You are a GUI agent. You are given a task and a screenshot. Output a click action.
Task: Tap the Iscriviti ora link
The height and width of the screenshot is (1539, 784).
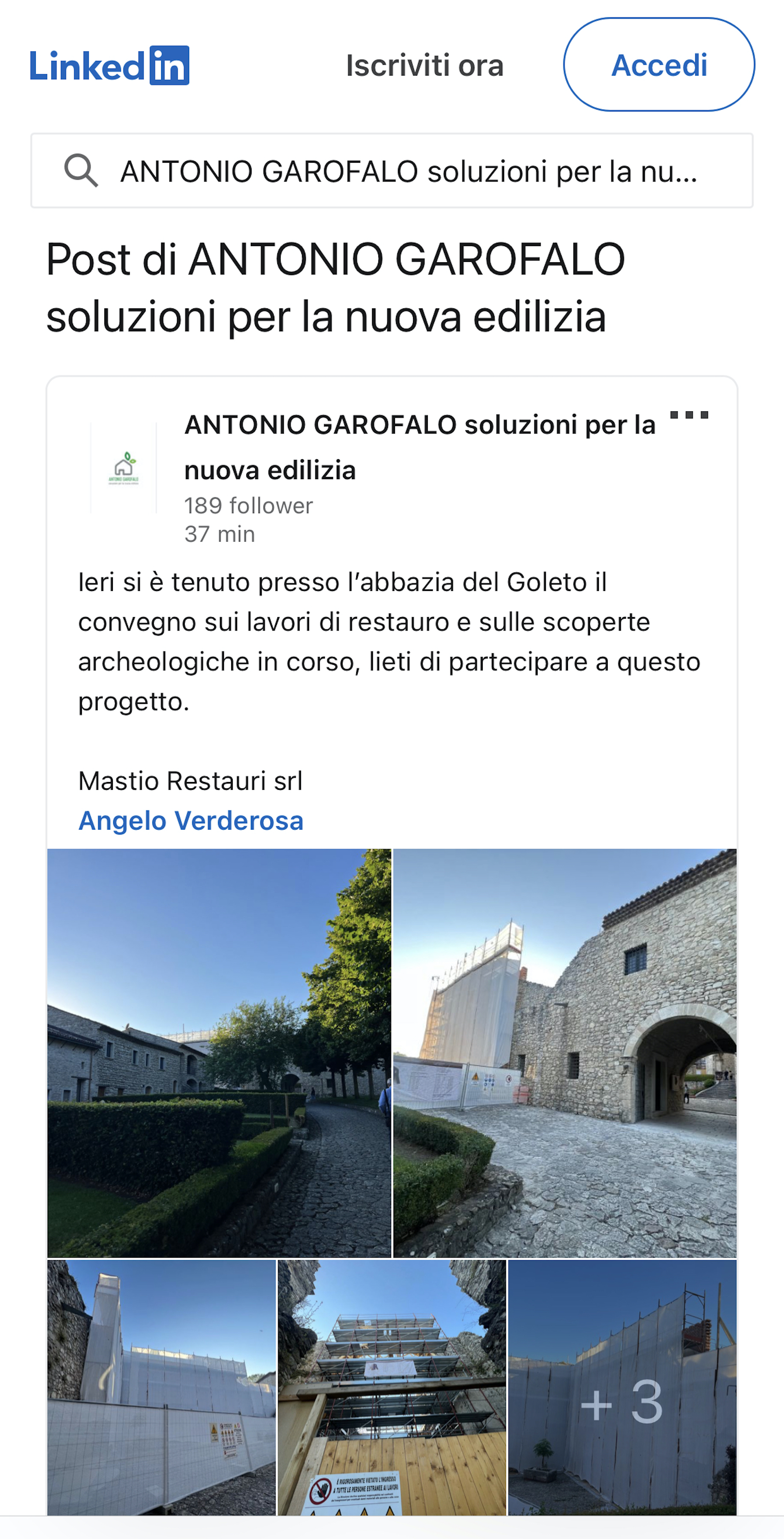tap(424, 65)
